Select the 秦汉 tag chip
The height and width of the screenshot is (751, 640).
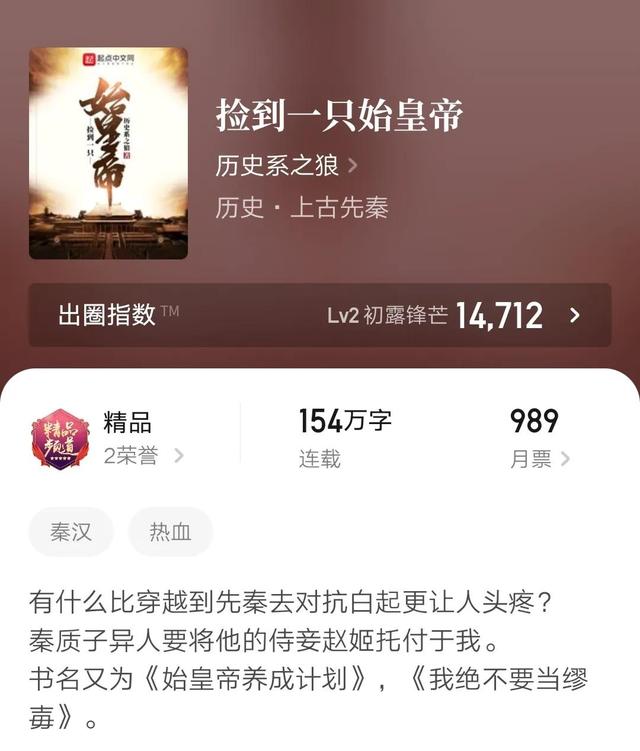pyautogui.click(x=71, y=532)
